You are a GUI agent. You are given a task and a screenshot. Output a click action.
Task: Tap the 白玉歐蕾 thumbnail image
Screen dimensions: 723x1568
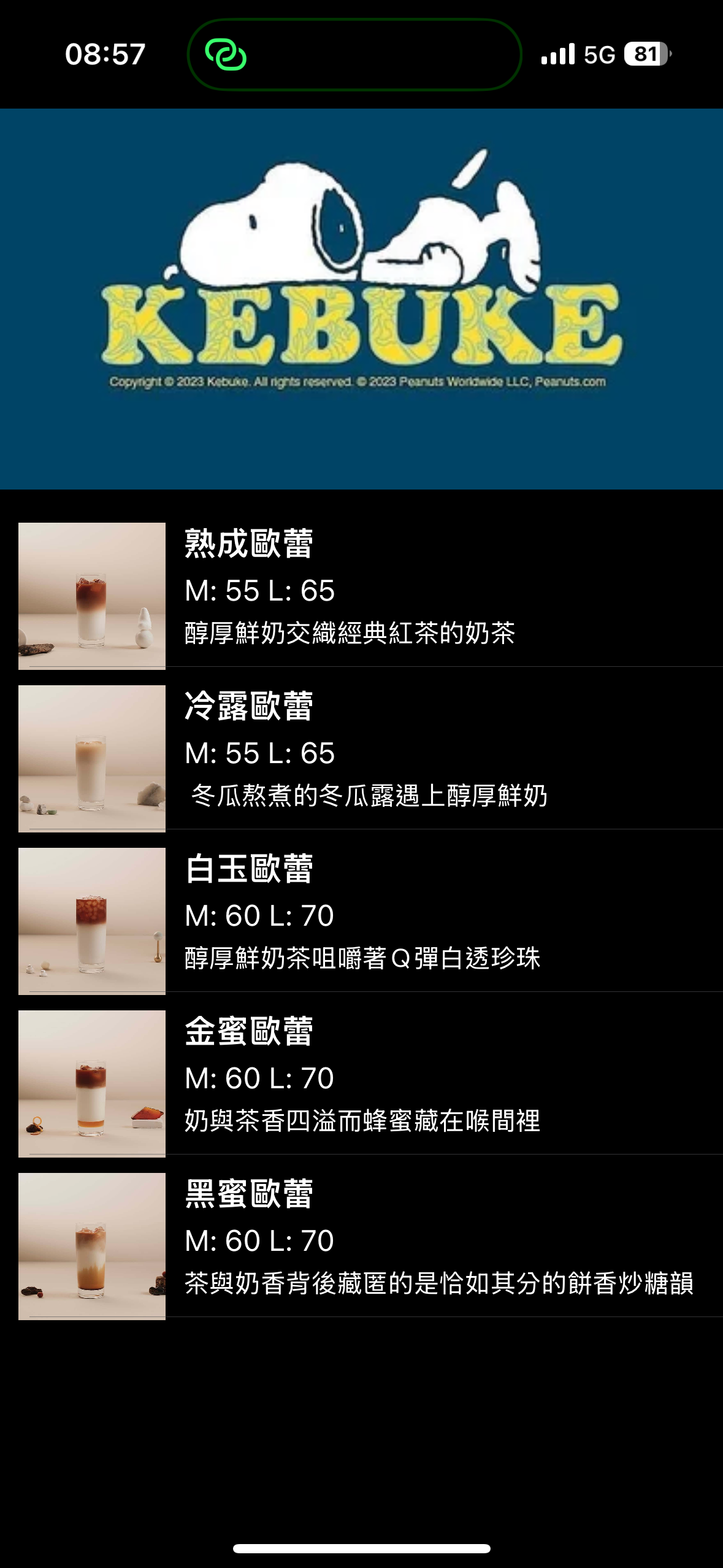(x=92, y=920)
